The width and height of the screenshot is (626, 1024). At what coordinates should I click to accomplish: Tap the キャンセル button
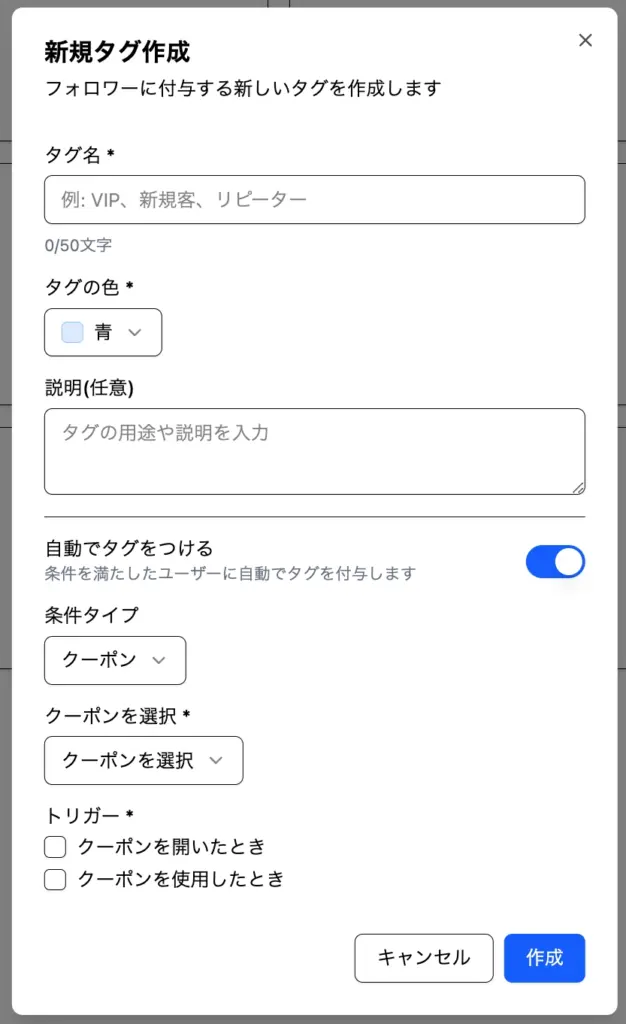[424, 958]
